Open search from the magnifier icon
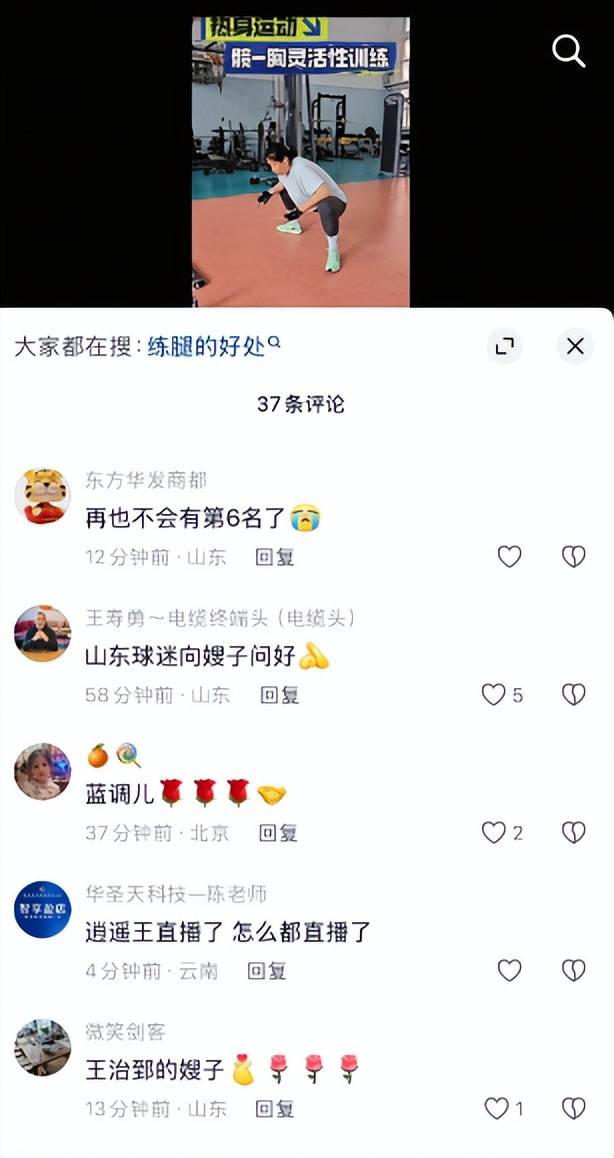The image size is (614, 1158). click(x=568, y=51)
